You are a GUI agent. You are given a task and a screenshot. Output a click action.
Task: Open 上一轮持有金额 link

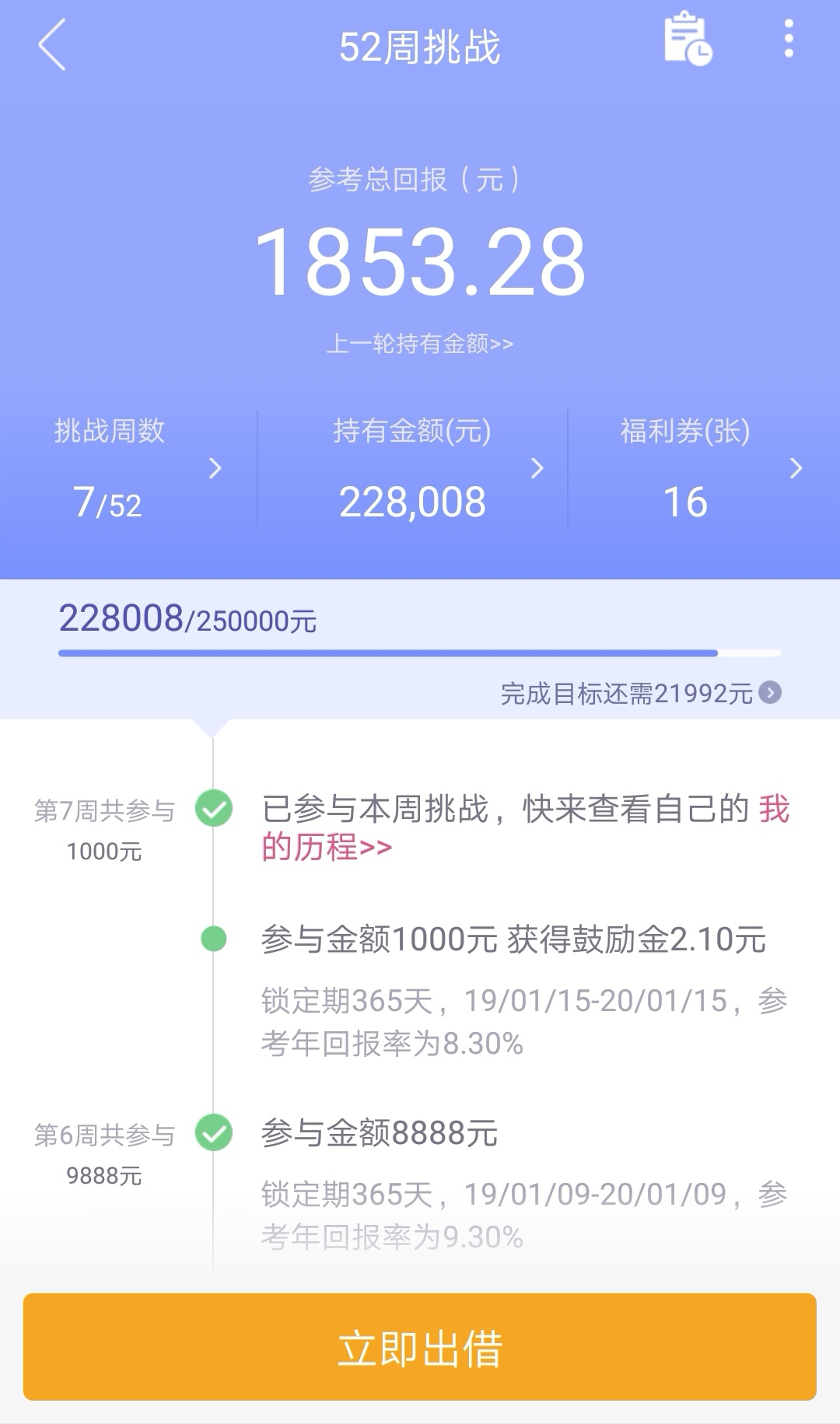pos(420,343)
